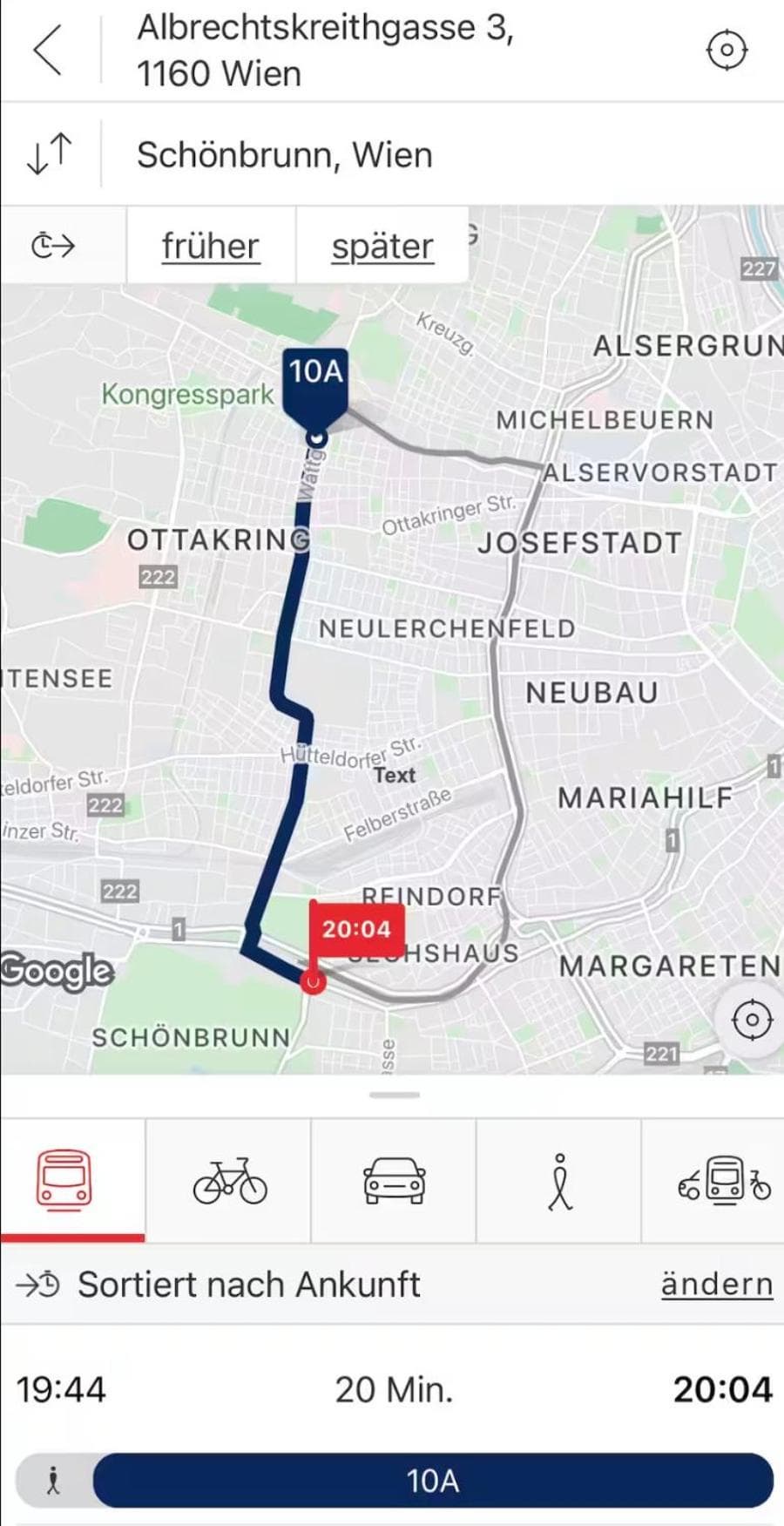784x1526 pixels.
Task: Switch to the combined transport modes tab
Action: 723,1181
